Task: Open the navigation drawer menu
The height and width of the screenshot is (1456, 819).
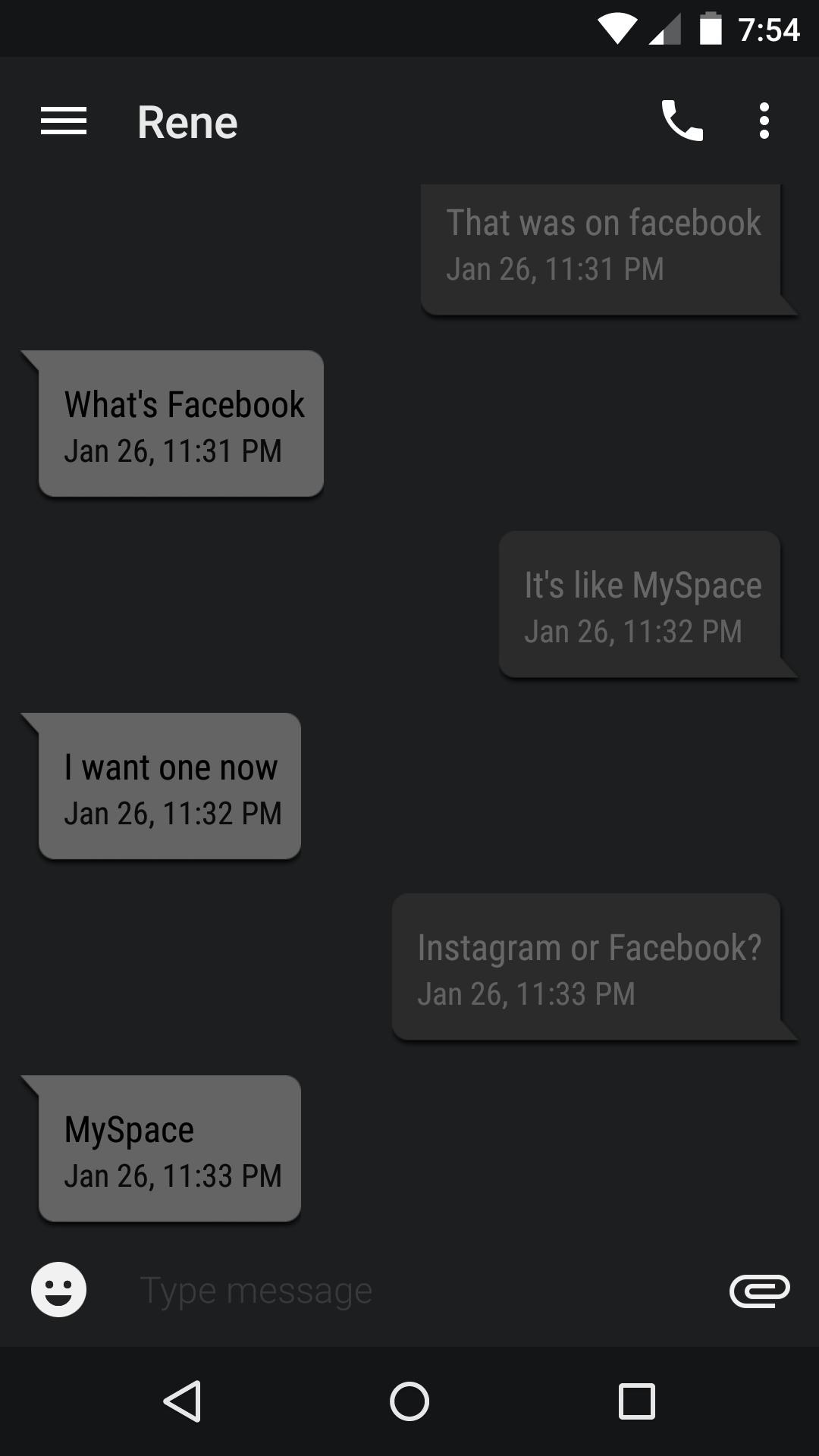Action: click(x=64, y=121)
